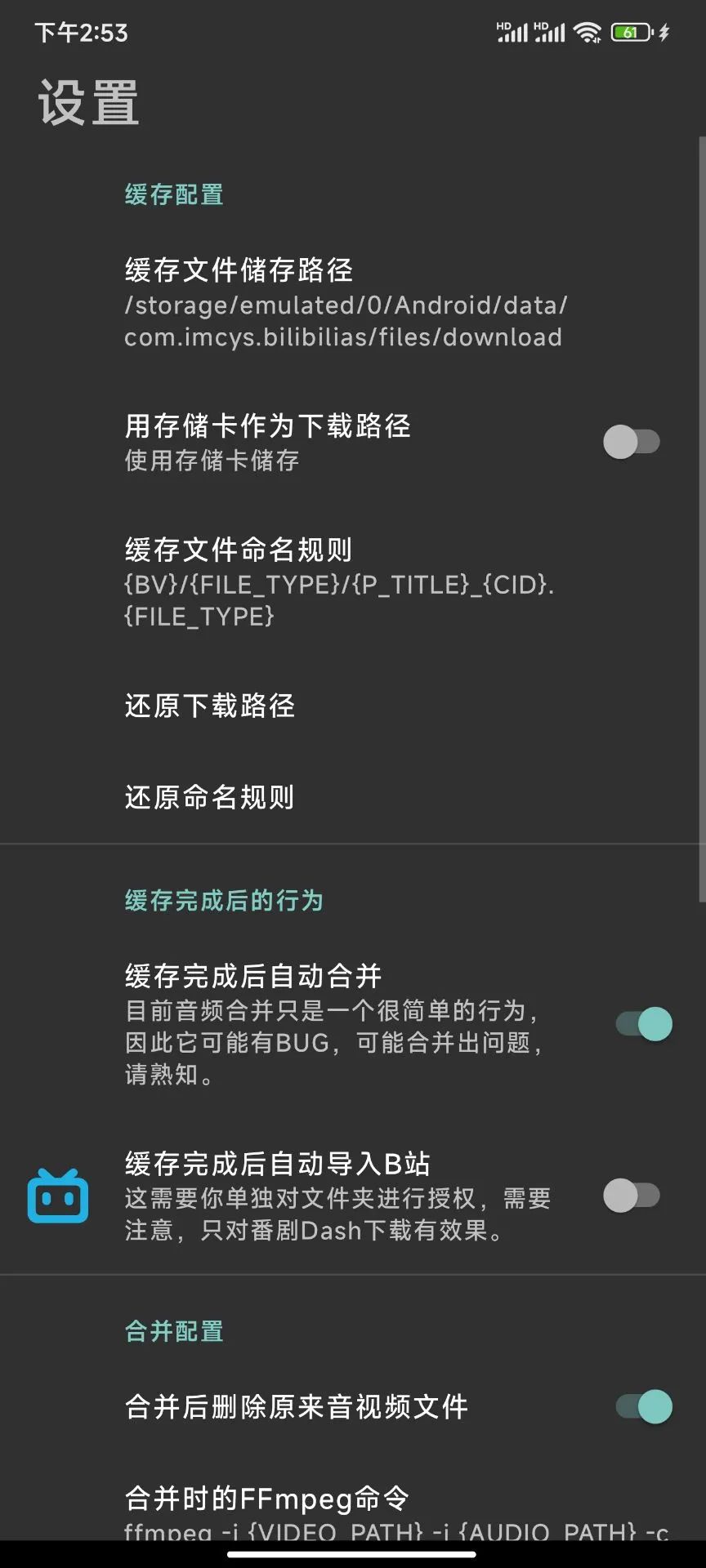Enable 用存储卡作为下载路径 switch
This screenshot has width=706, height=1568.
coord(632,442)
